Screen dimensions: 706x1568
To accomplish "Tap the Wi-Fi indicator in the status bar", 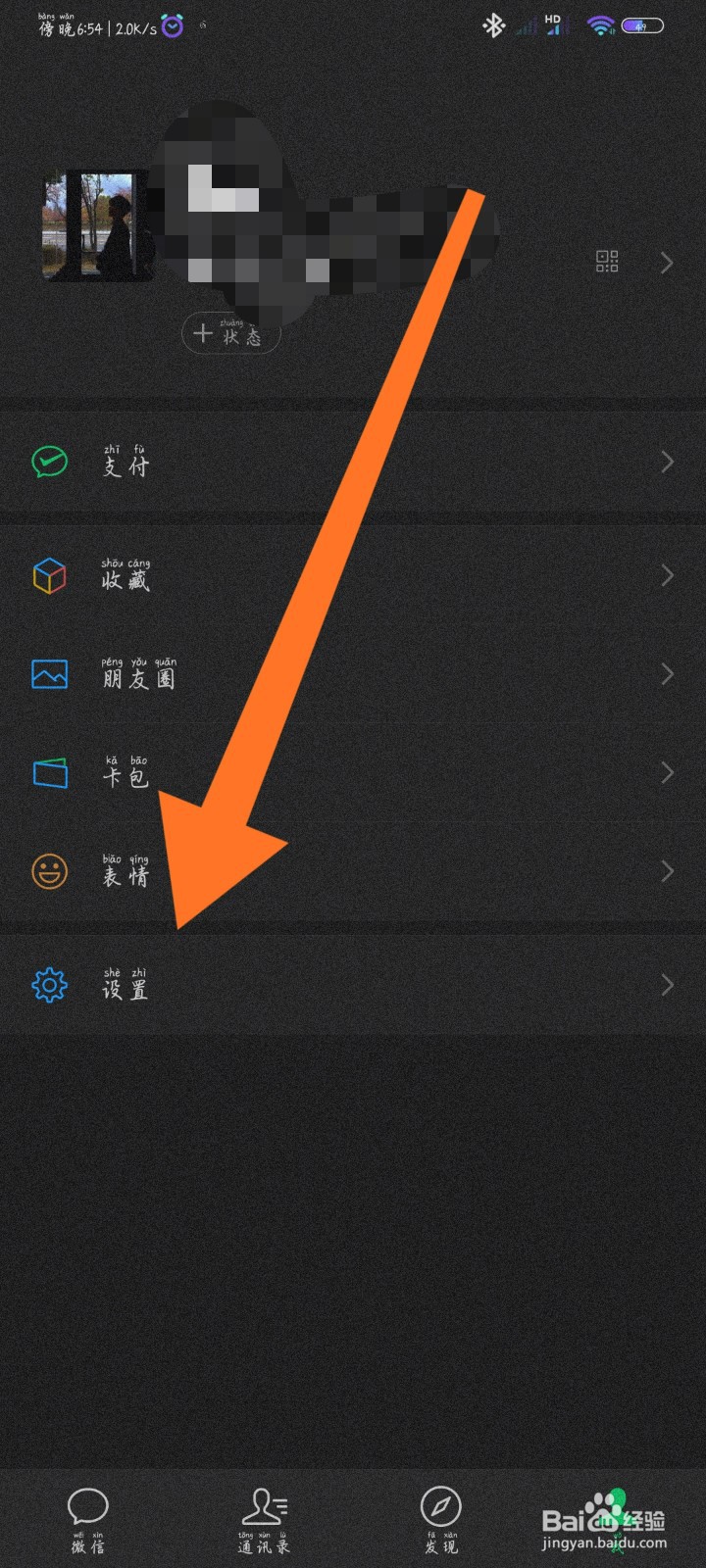I will 600,25.
